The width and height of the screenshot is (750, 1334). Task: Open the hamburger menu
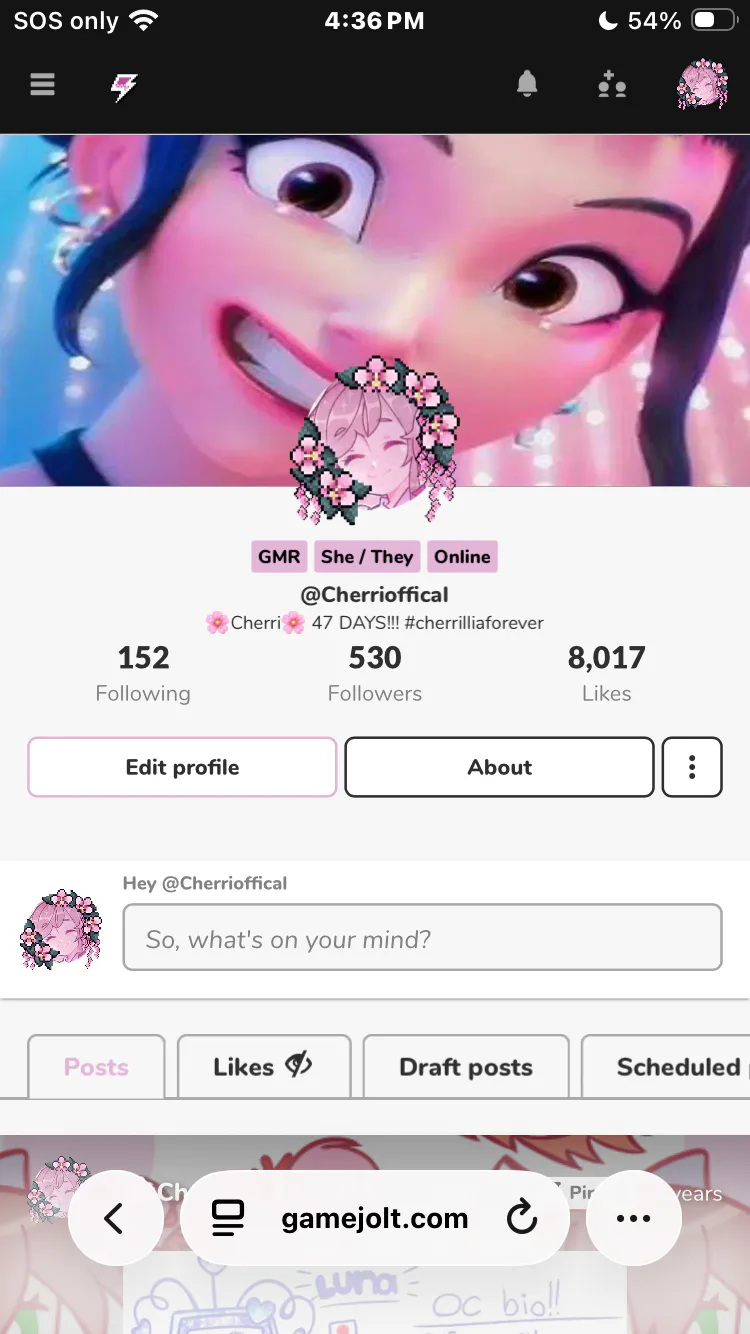(42, 85)
